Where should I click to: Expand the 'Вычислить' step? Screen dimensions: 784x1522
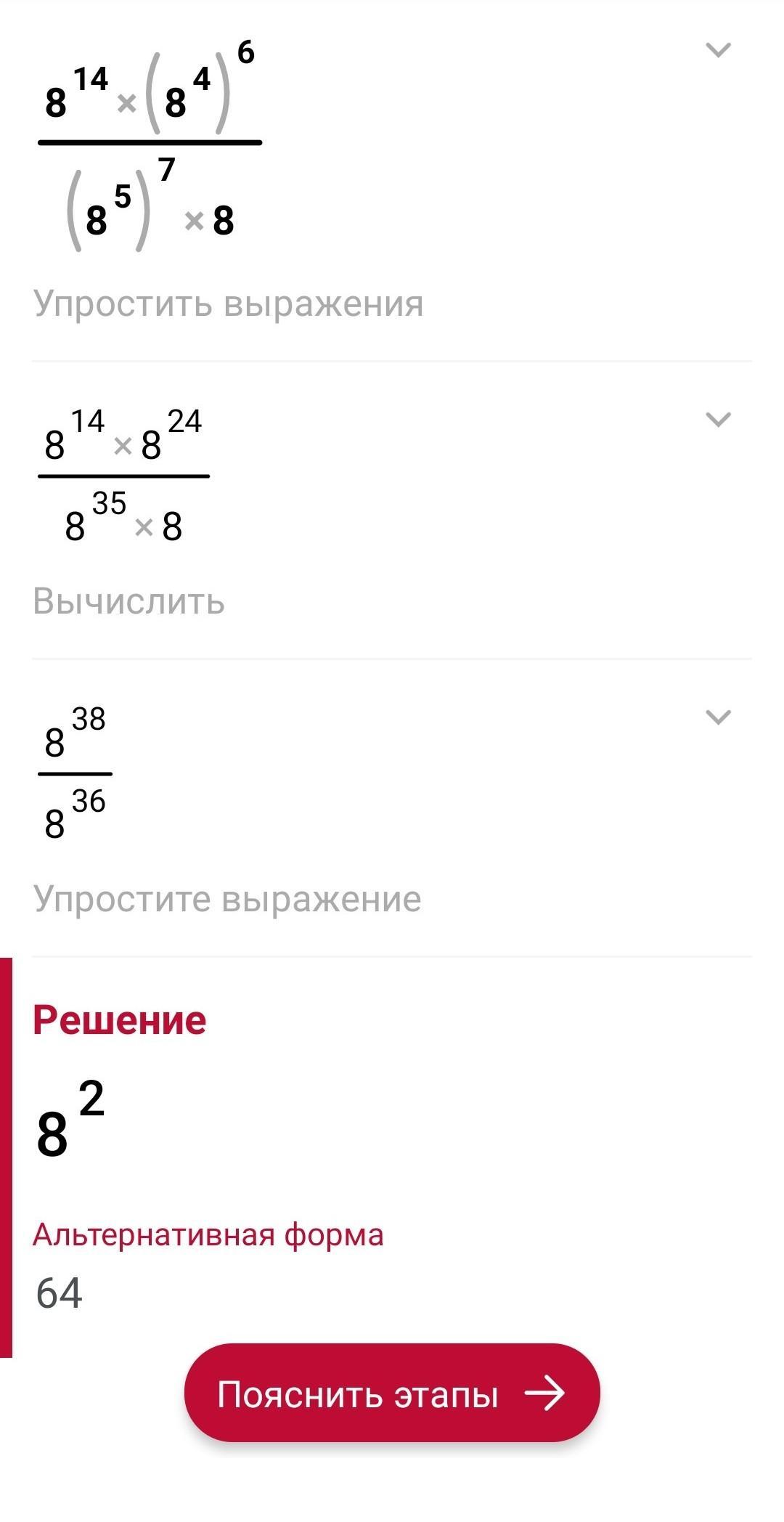point(718,420)
